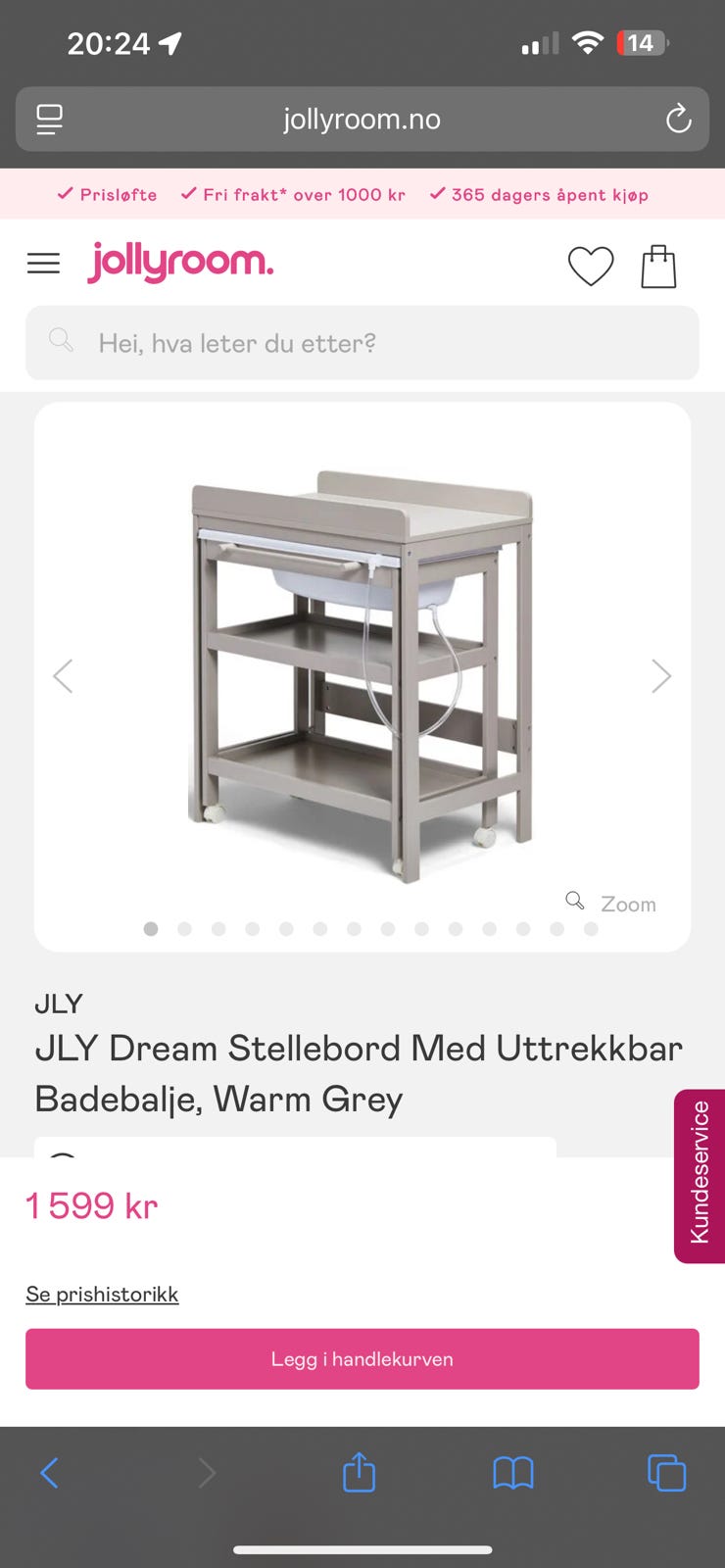This screenshot has height=1568, width=725.
Task: Open the shopping bag icon
Action: point(658,265)
